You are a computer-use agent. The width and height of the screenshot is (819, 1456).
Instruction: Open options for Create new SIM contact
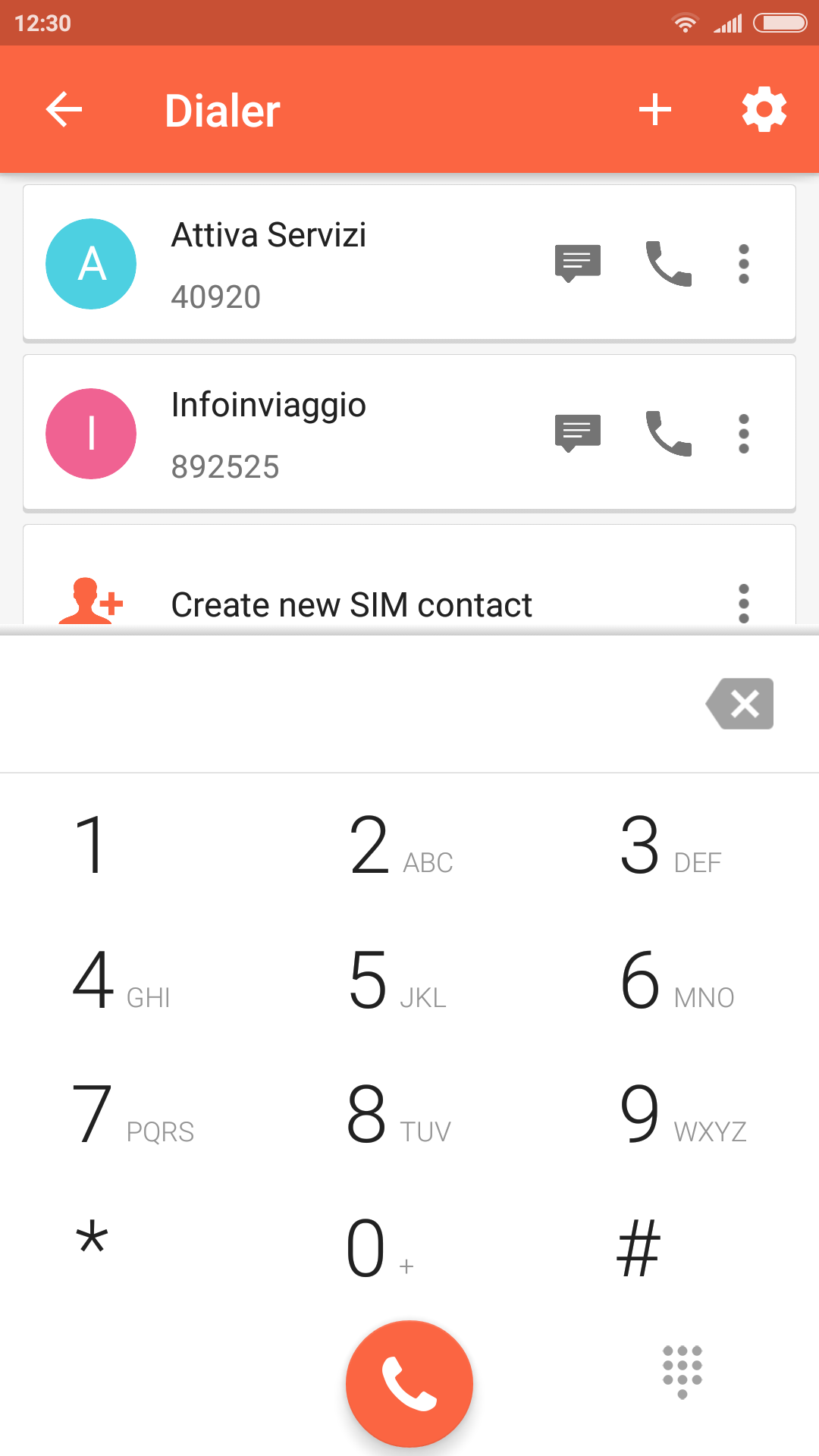[x=744, y=603]
